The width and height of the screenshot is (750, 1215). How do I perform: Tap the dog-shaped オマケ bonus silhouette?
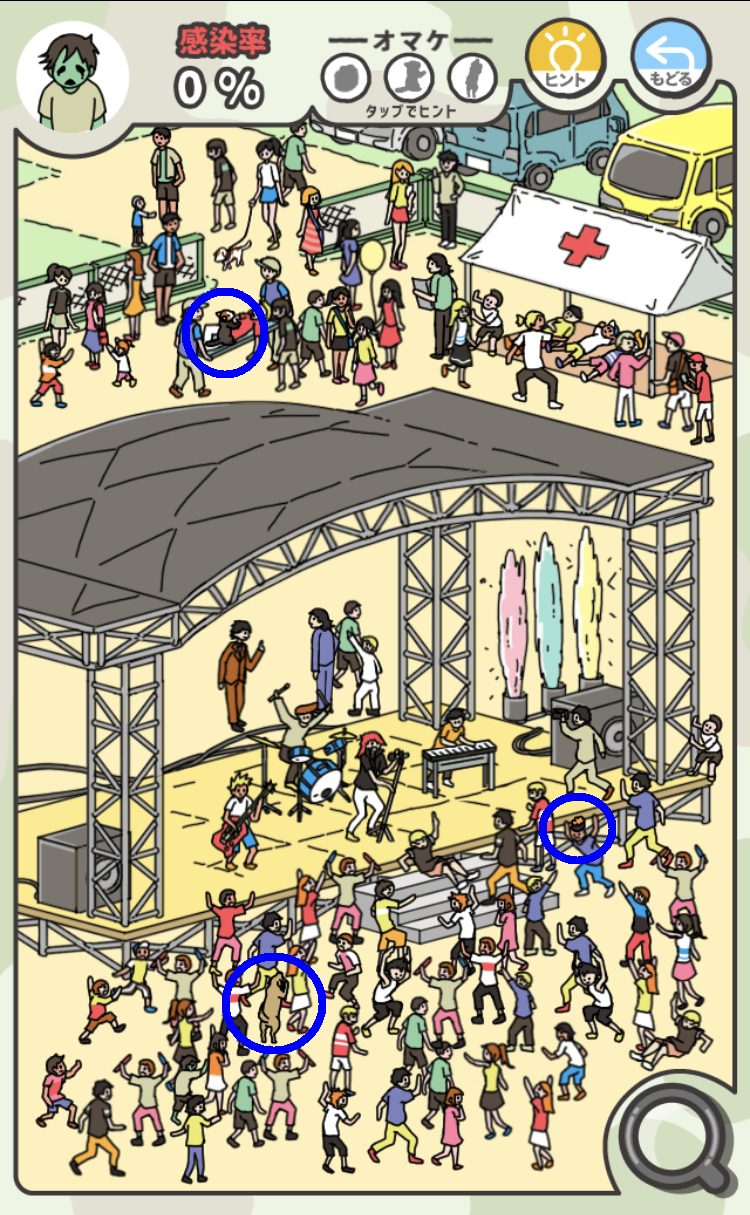pos(409,77)
